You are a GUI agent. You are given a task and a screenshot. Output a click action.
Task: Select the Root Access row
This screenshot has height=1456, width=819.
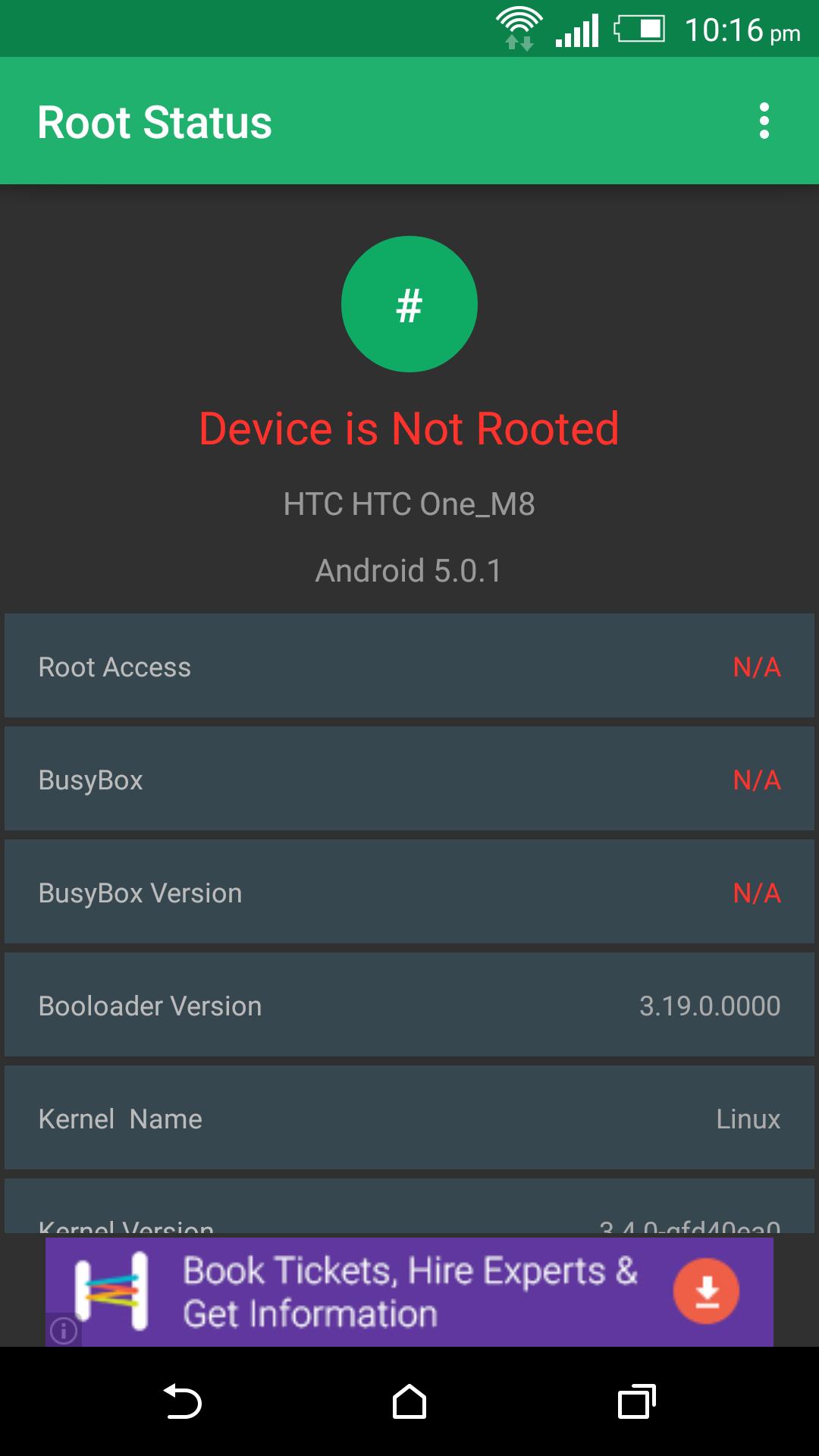409,666
